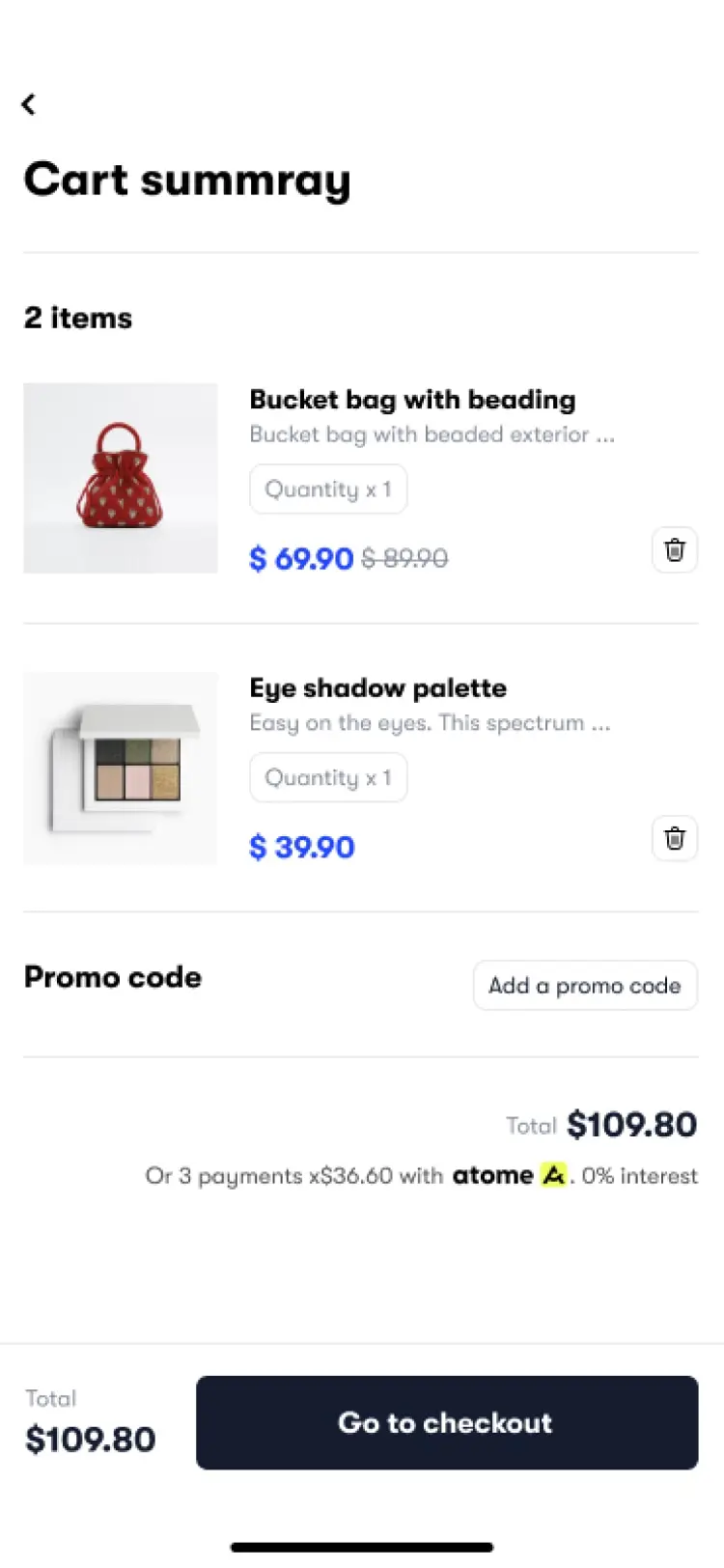
Task: Select the Cart summray page title
Action: [x=186, y=180]
